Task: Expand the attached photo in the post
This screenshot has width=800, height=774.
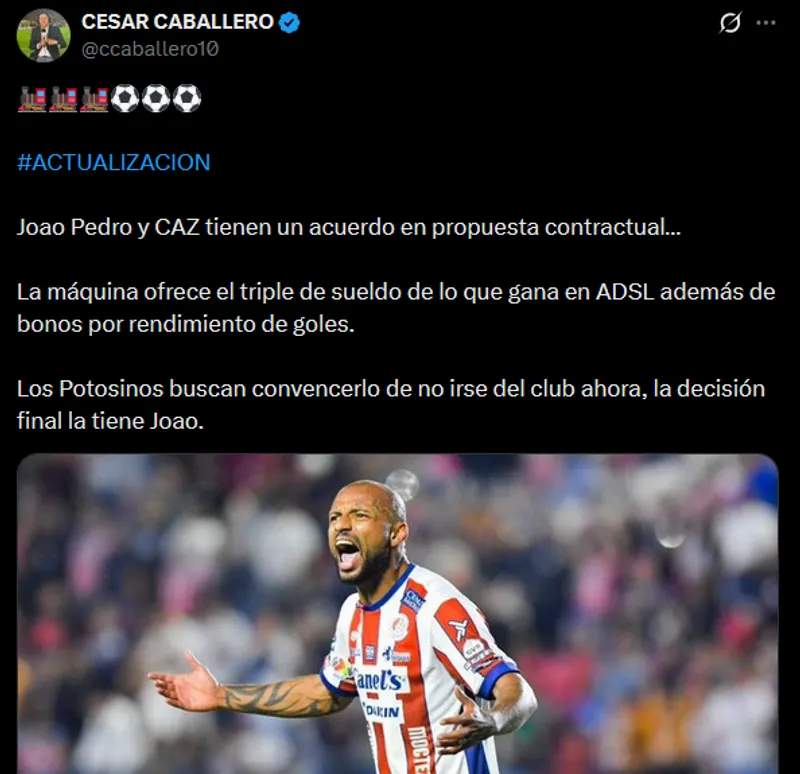Action: point(398,612)
